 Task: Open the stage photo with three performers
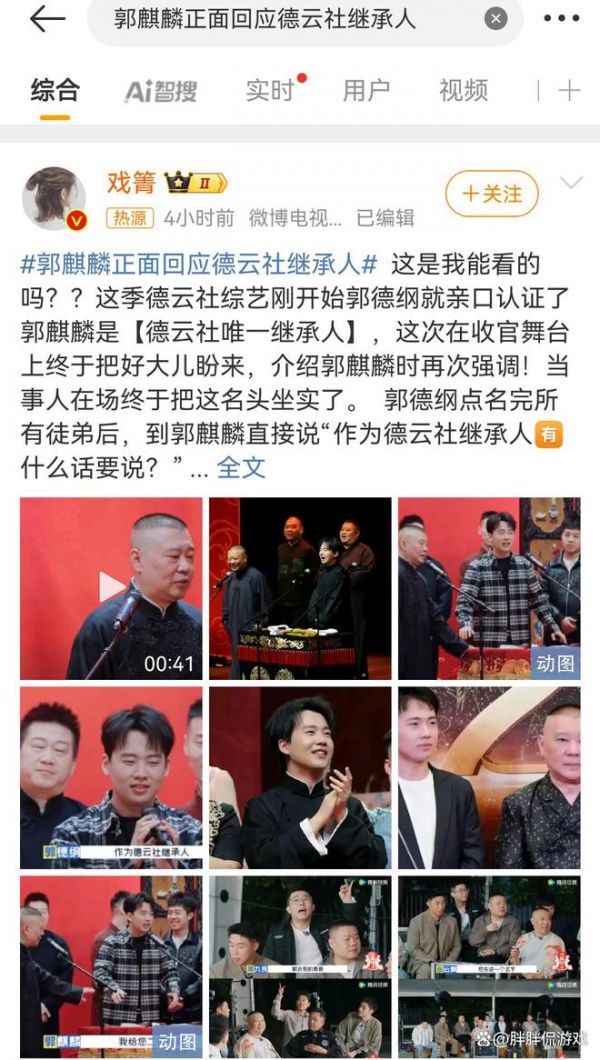[x=299, y=588]
